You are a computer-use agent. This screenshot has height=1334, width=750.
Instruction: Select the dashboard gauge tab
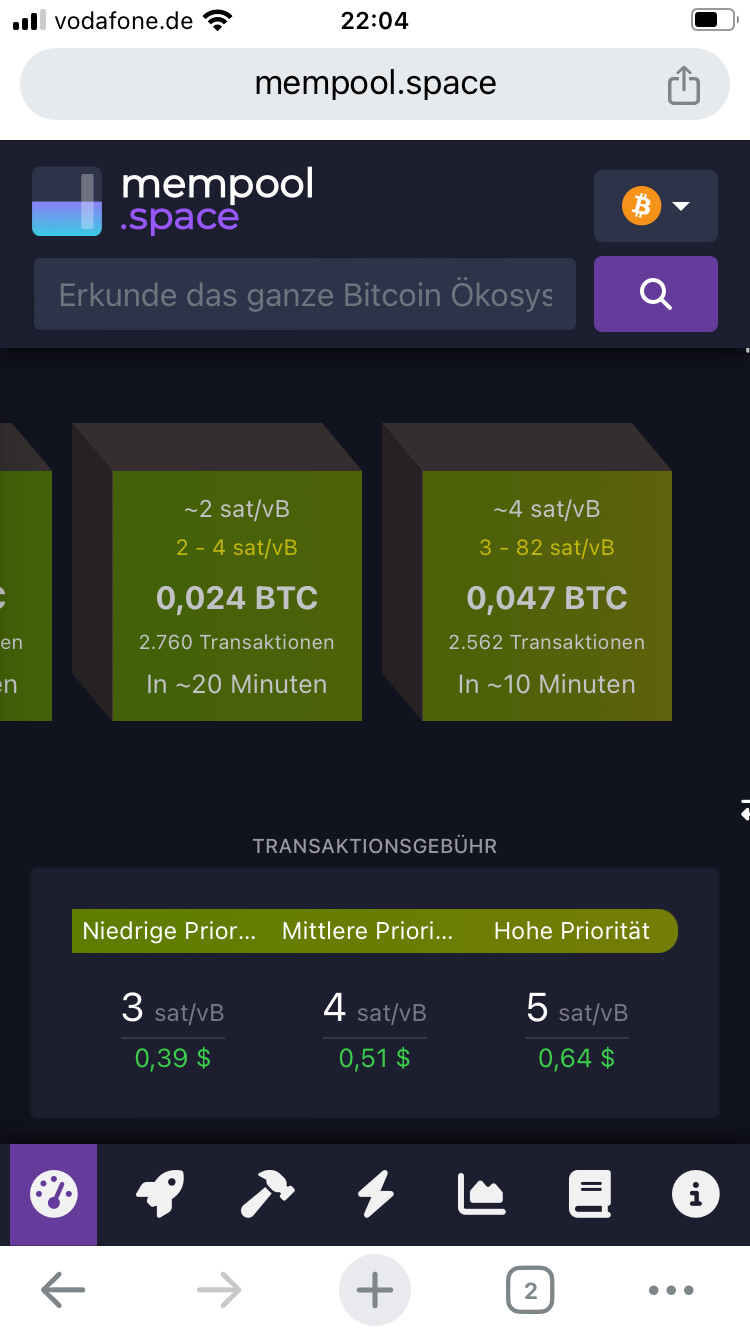[x=54, y=1194]
